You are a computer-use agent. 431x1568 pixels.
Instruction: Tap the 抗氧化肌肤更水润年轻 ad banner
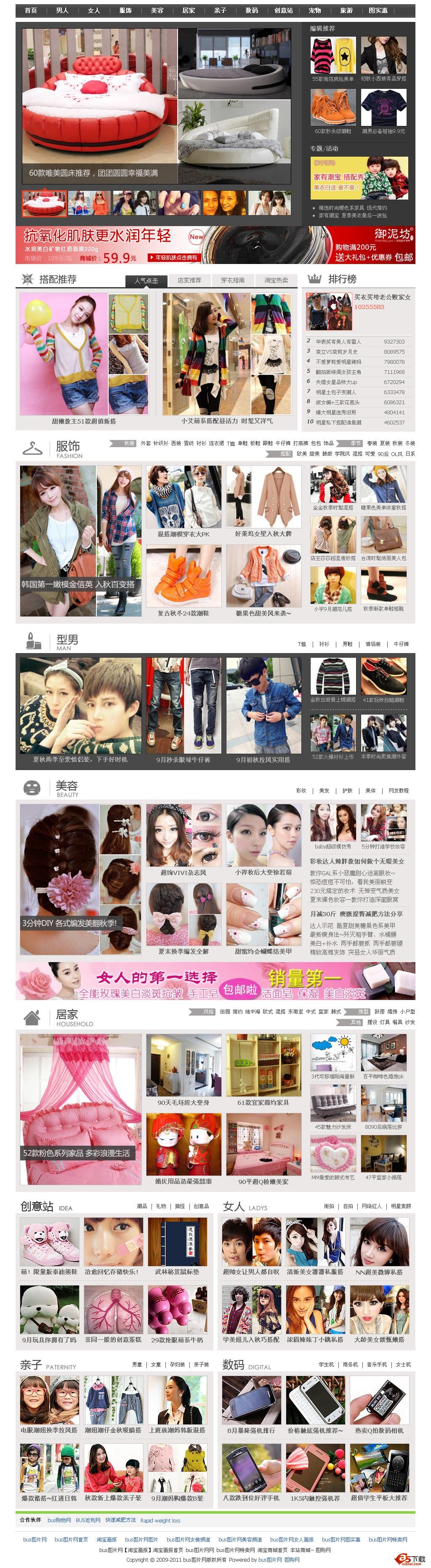215,245
